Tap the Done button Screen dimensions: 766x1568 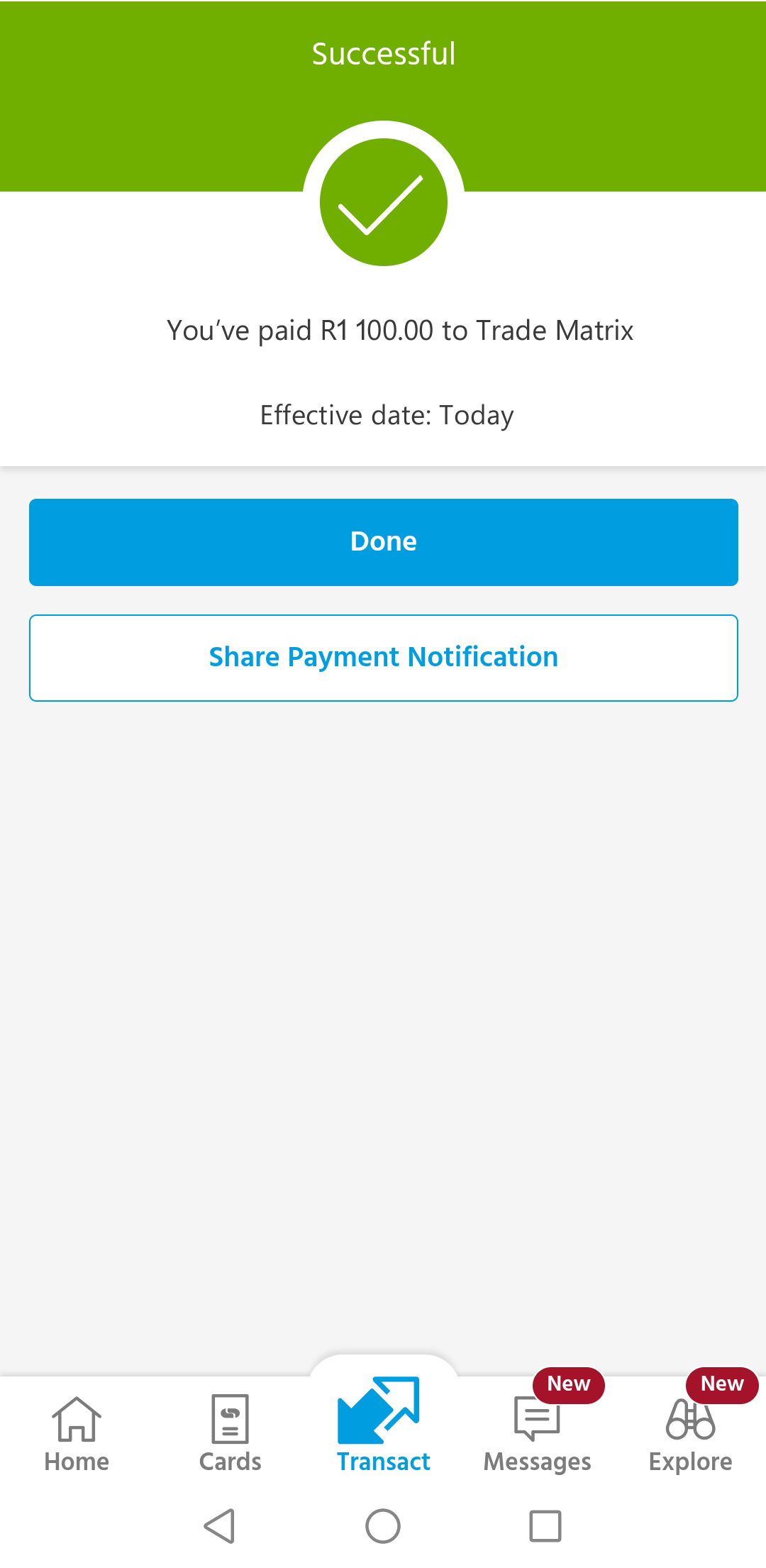pos(383,542)
